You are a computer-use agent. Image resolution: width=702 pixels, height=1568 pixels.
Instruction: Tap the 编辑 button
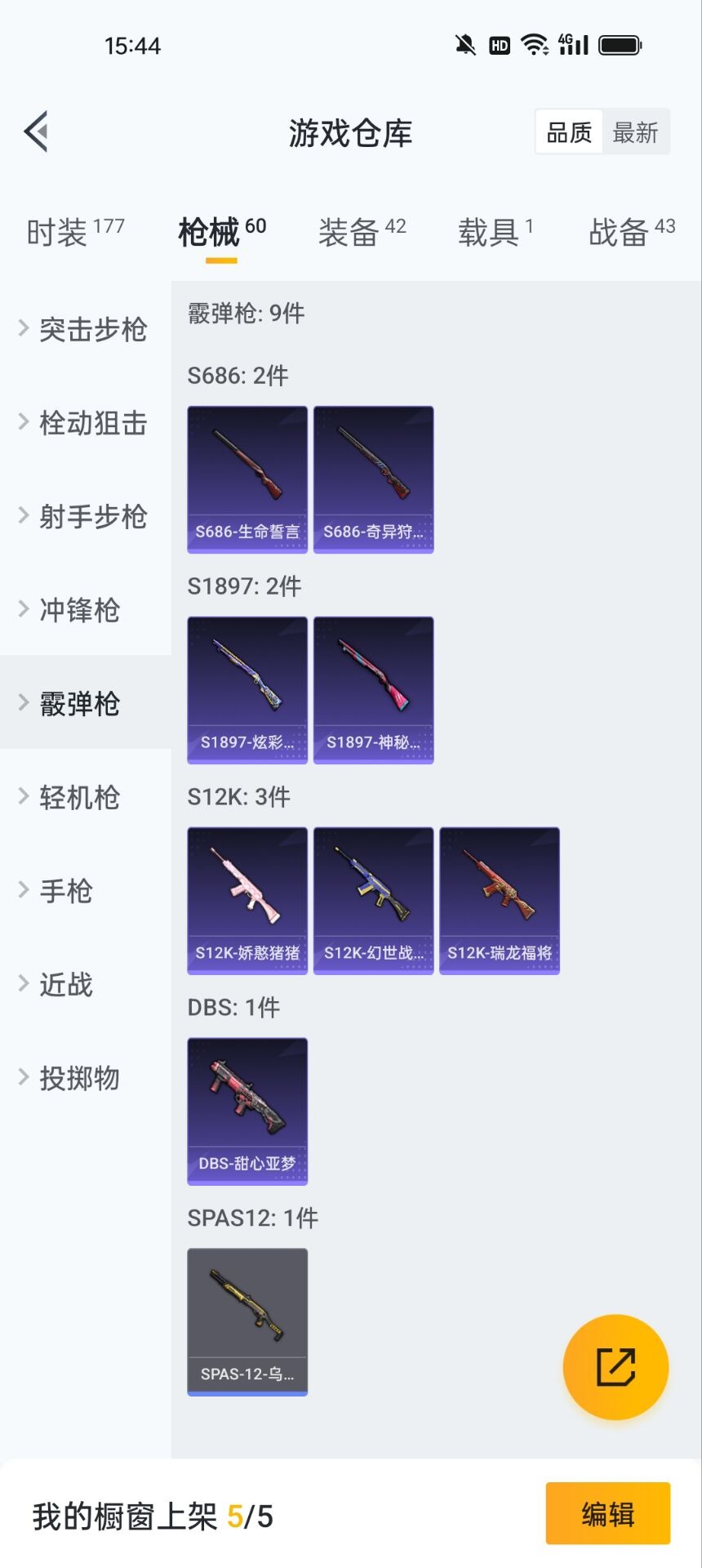pos(608,1513)
